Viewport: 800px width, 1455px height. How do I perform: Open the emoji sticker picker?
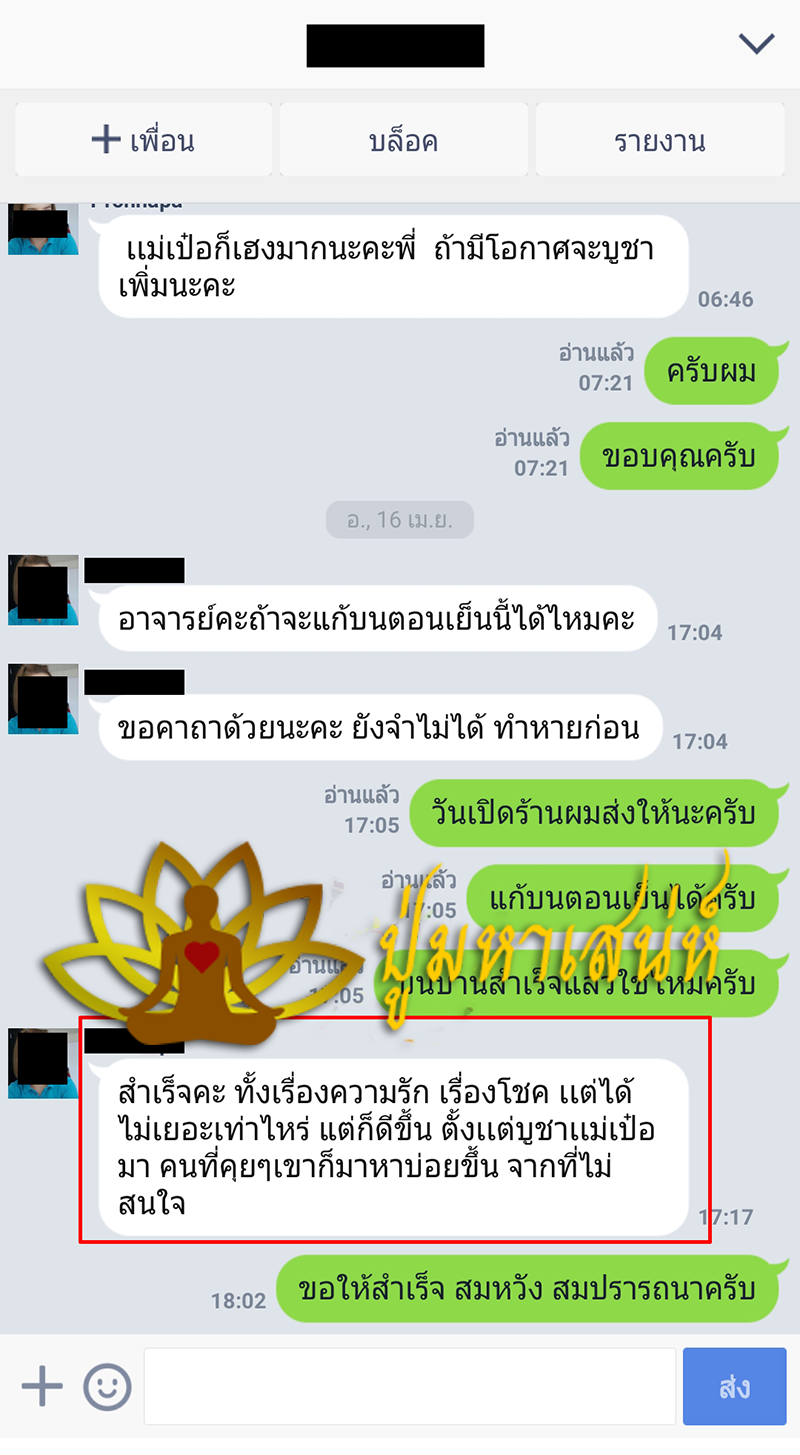click(107, 1386)
